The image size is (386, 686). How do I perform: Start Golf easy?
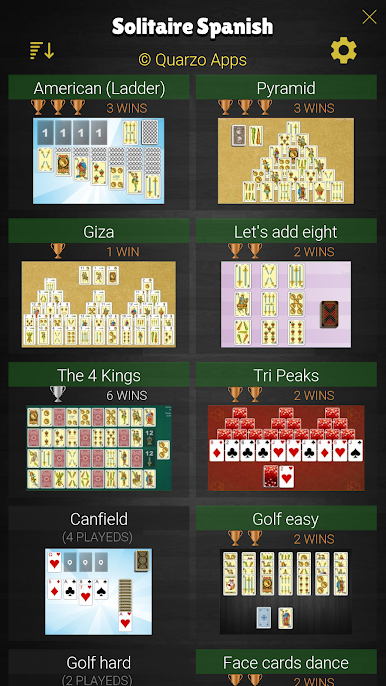[x=286, y=570]
